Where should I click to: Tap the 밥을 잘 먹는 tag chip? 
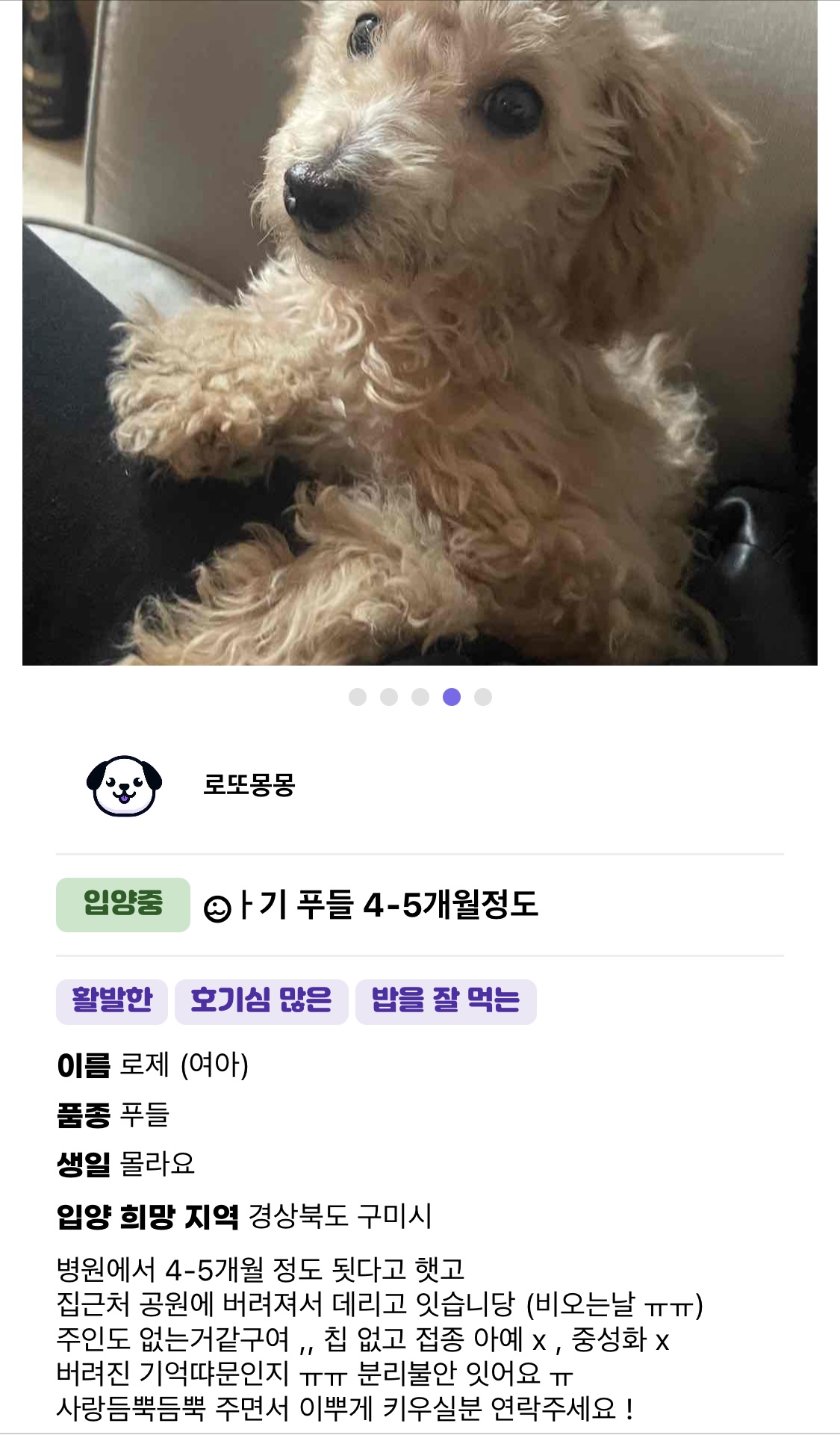[446, 1001]
